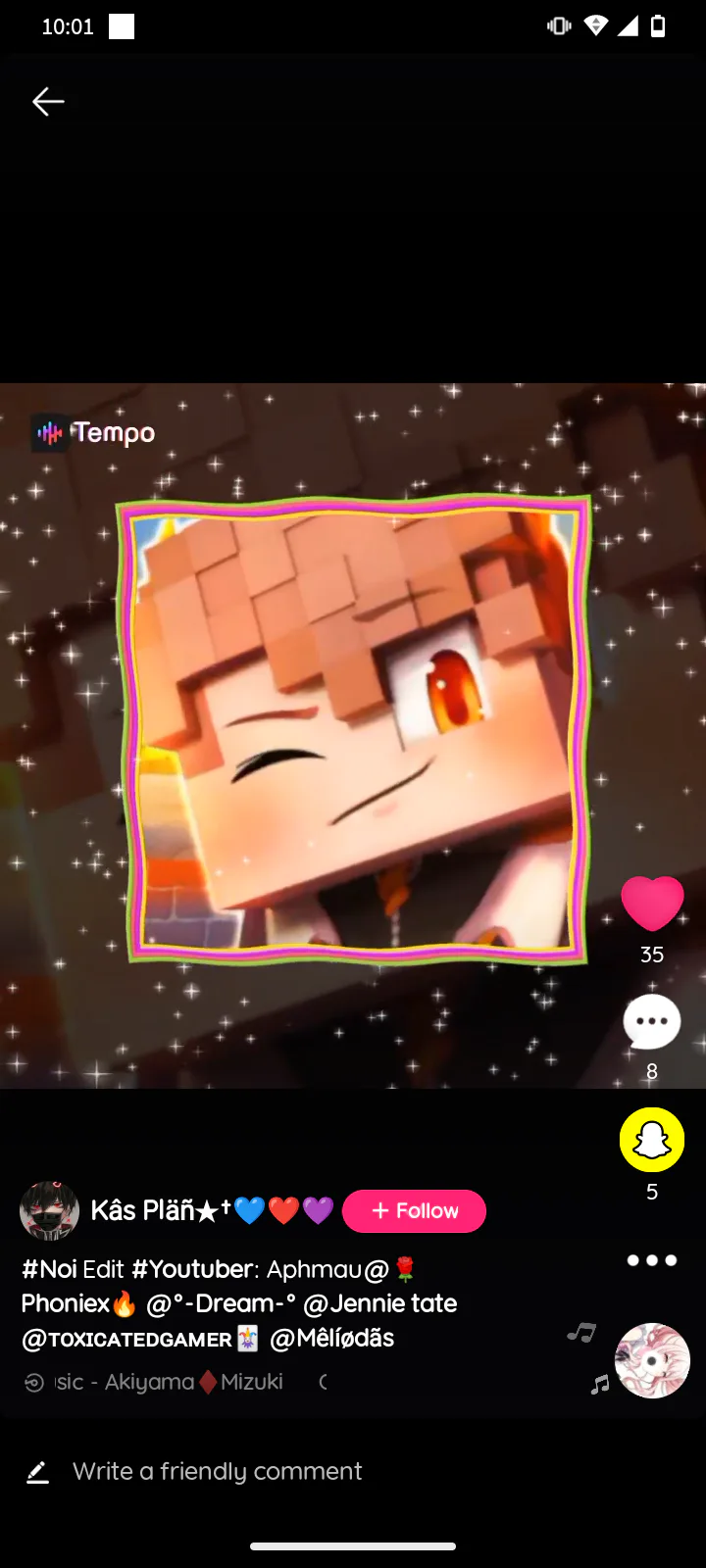Open the Akiyama Mizuki music track

169,1382
